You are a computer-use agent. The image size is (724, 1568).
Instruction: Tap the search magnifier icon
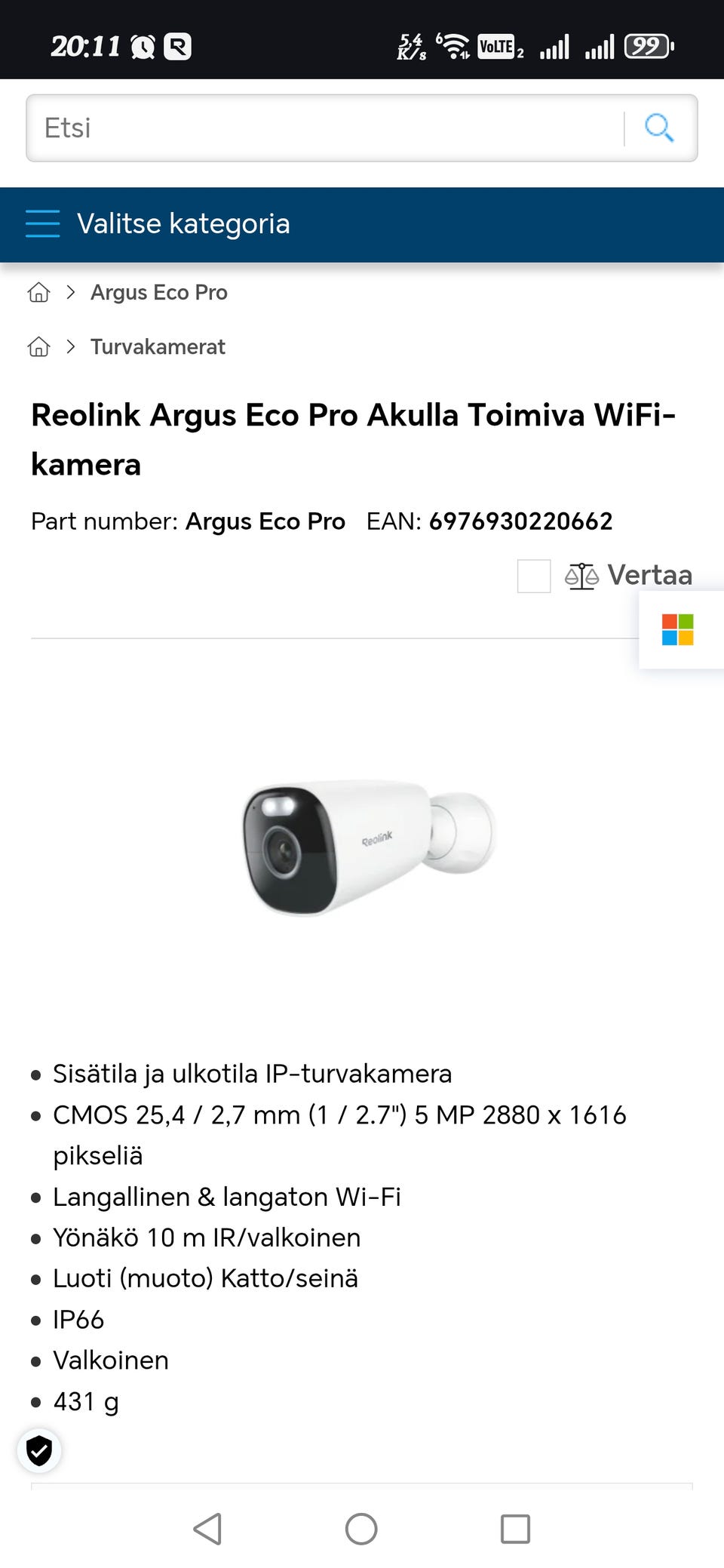point(658,128)
